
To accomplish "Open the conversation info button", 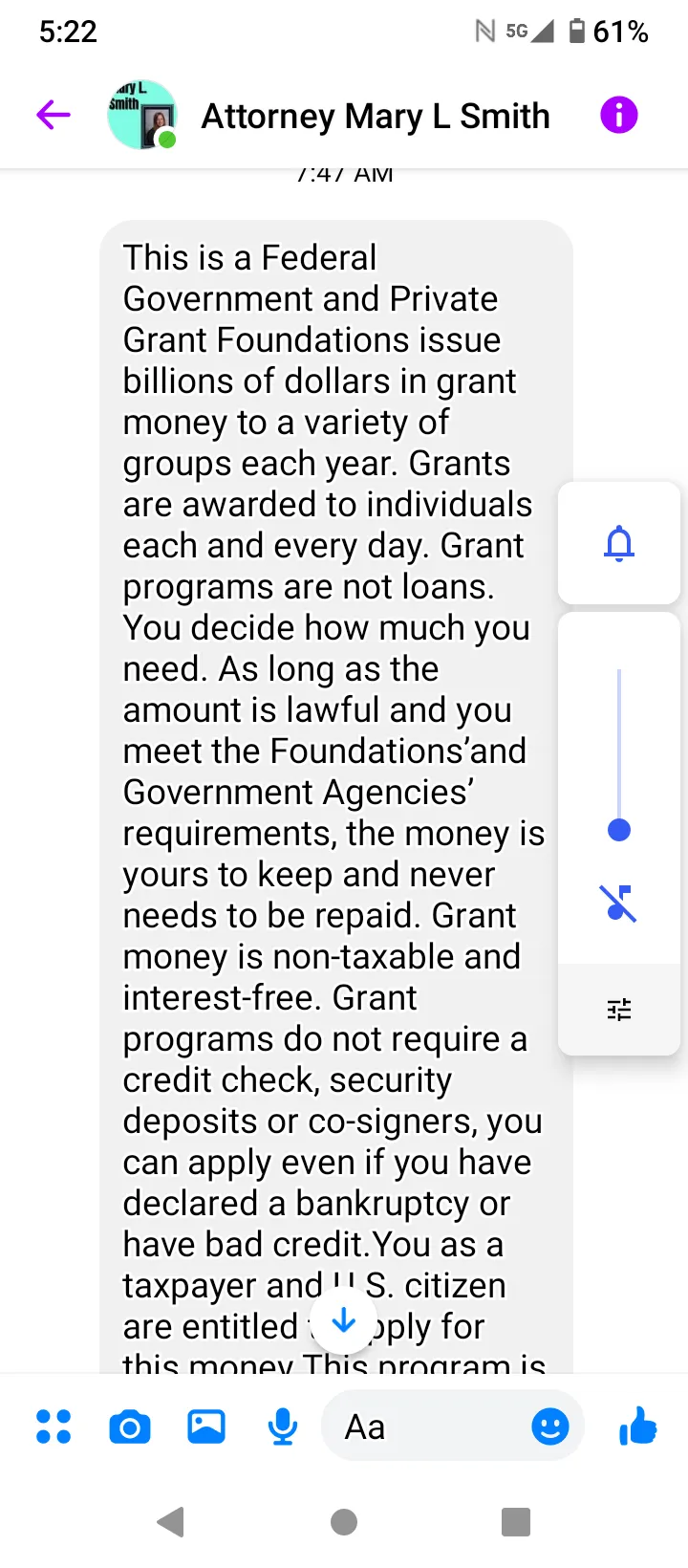I will 619,116.
